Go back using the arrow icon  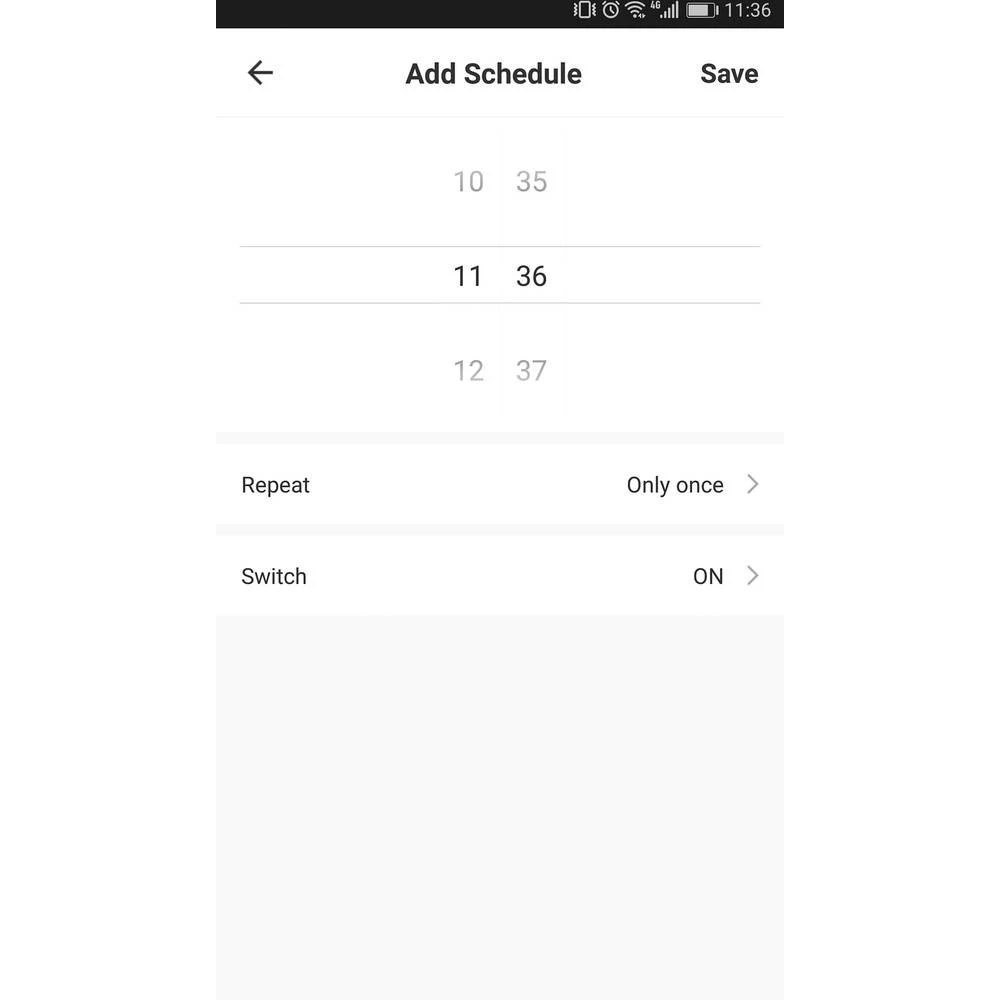(x=260, y=73)
